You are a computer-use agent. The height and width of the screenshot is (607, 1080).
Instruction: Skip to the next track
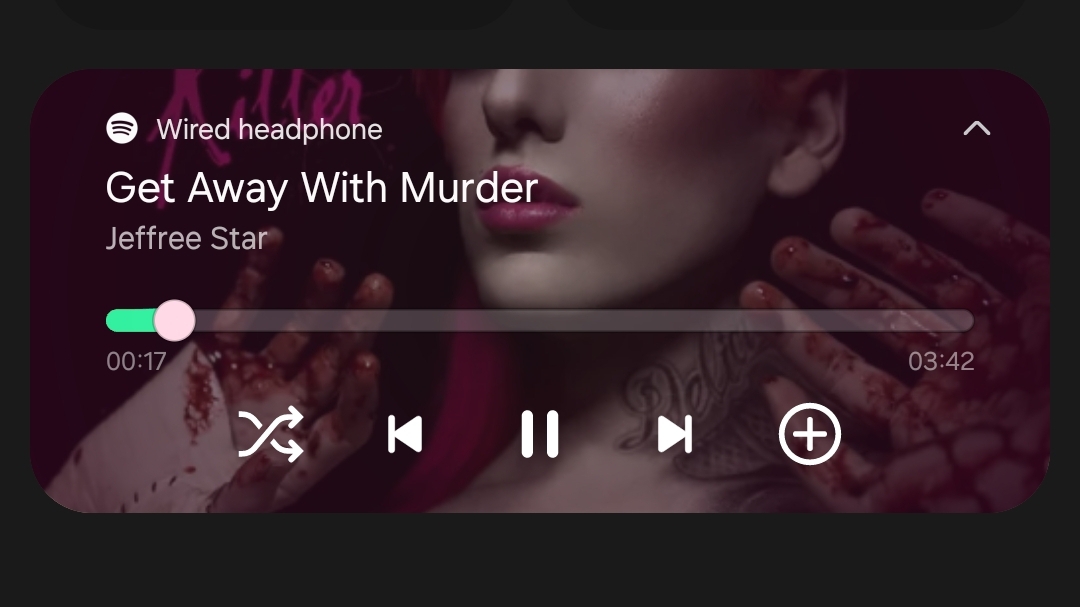click(x=675, y=435)
